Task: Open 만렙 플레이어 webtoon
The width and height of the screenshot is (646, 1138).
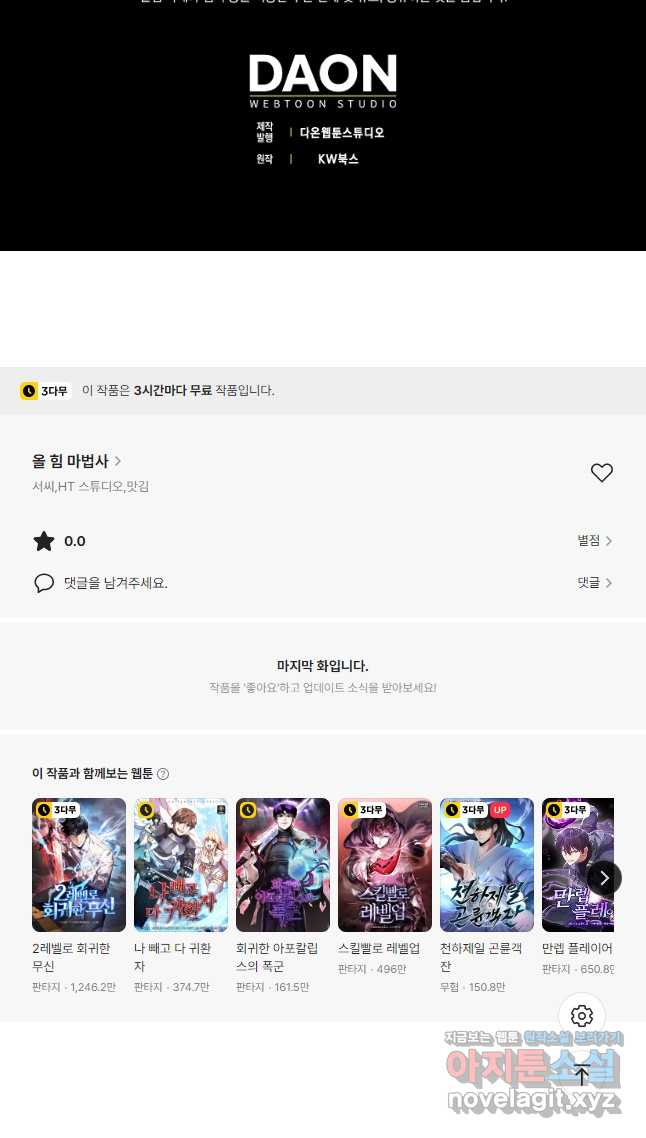Action: click(577, 865)
